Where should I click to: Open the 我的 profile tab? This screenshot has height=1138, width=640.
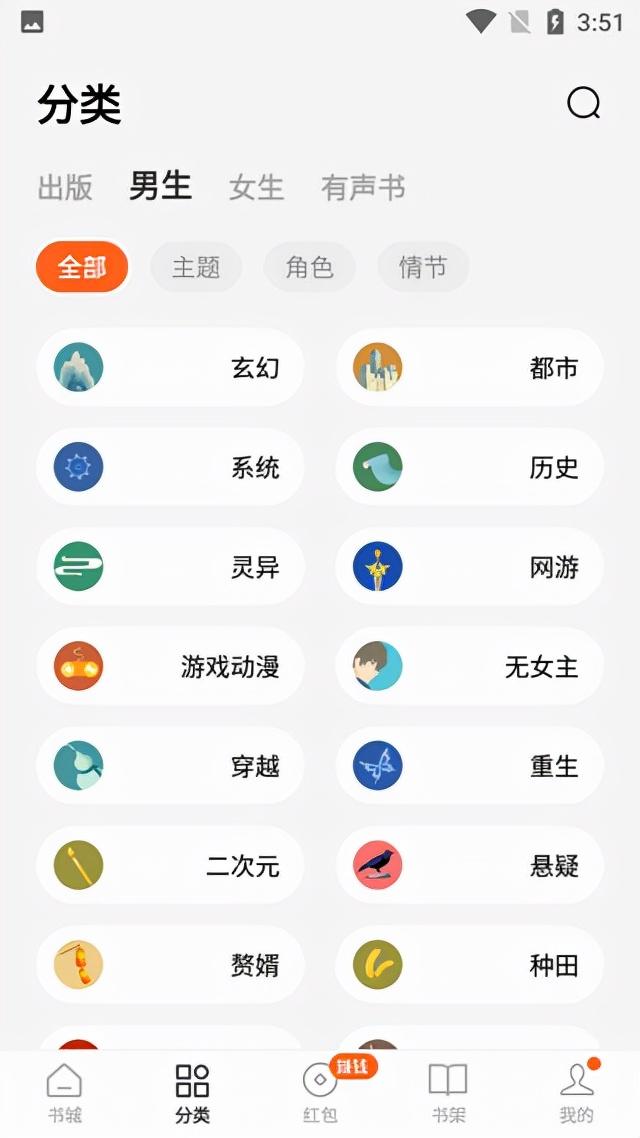[576, 1093]
